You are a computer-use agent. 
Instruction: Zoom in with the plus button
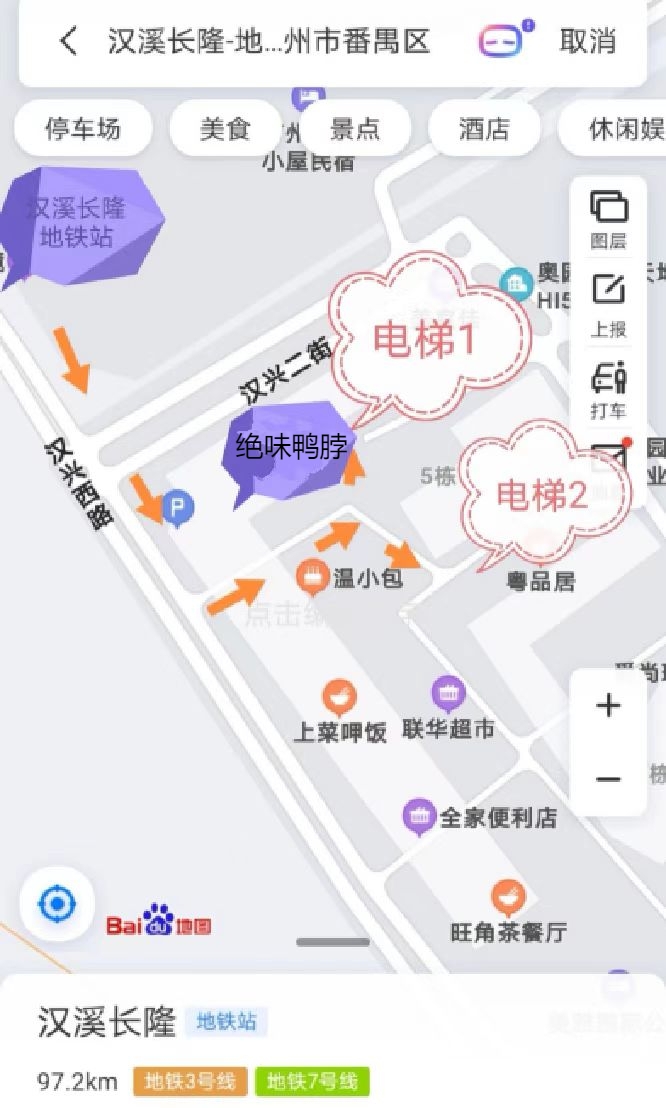click(608, 705)
